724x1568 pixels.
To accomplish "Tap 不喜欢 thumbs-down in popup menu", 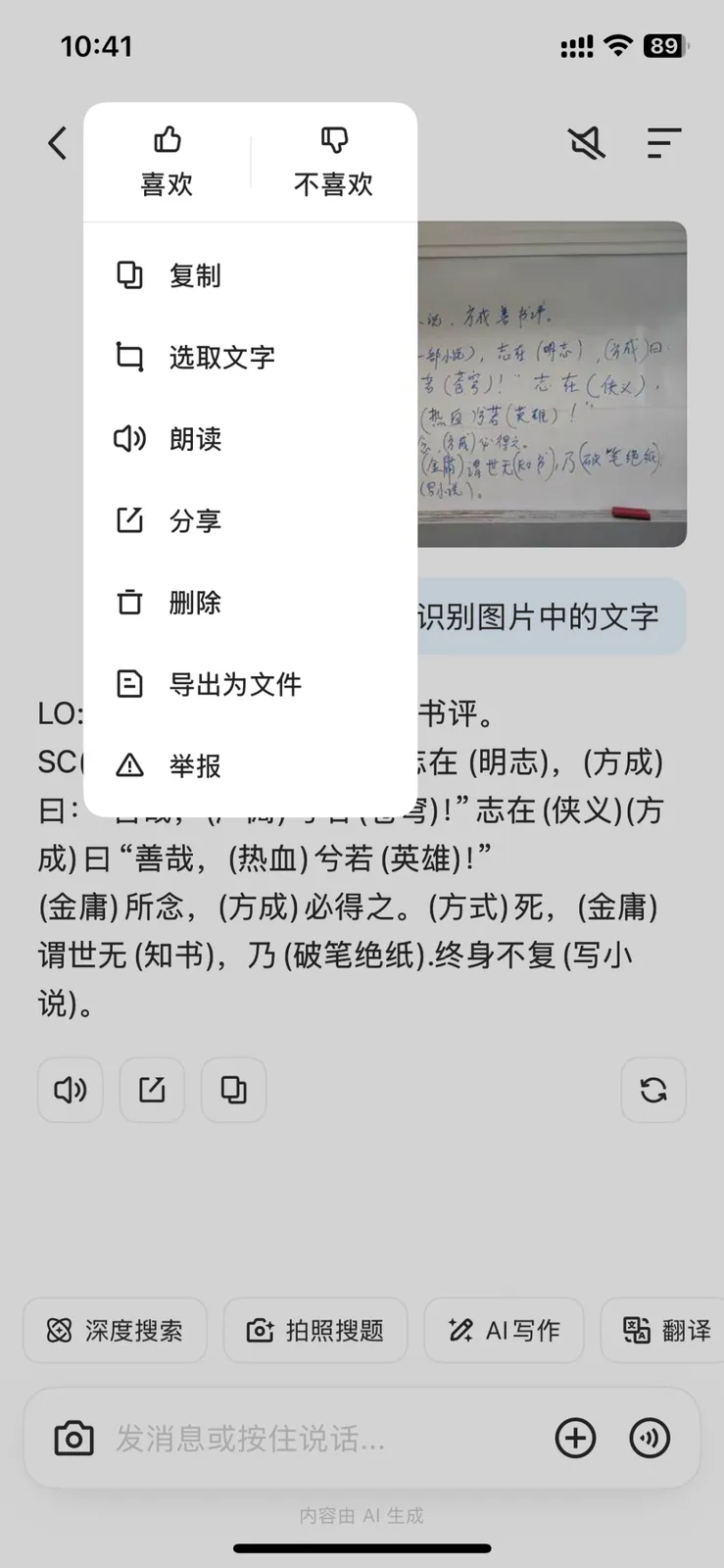I will point(334,162).
